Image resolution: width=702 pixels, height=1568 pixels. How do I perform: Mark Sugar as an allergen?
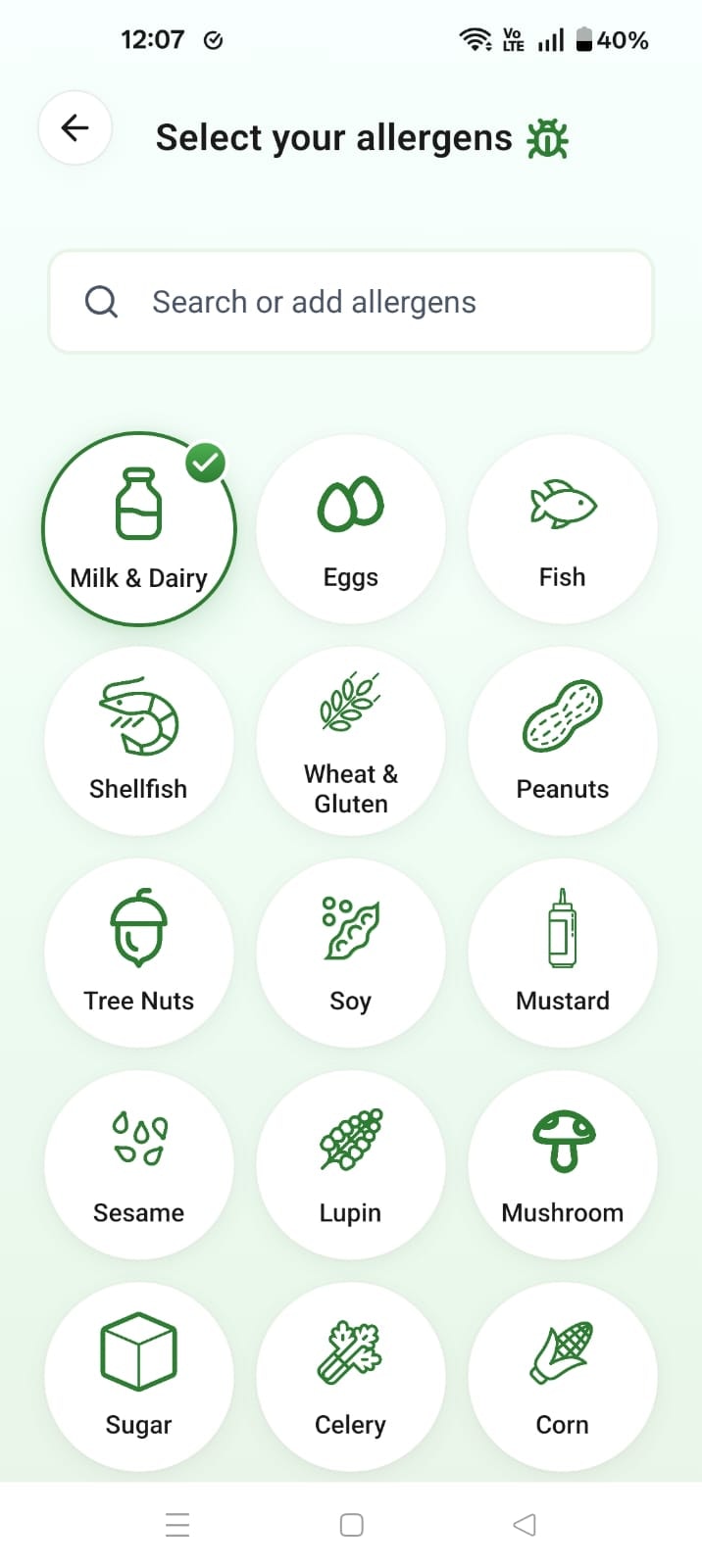point(139,1376)
